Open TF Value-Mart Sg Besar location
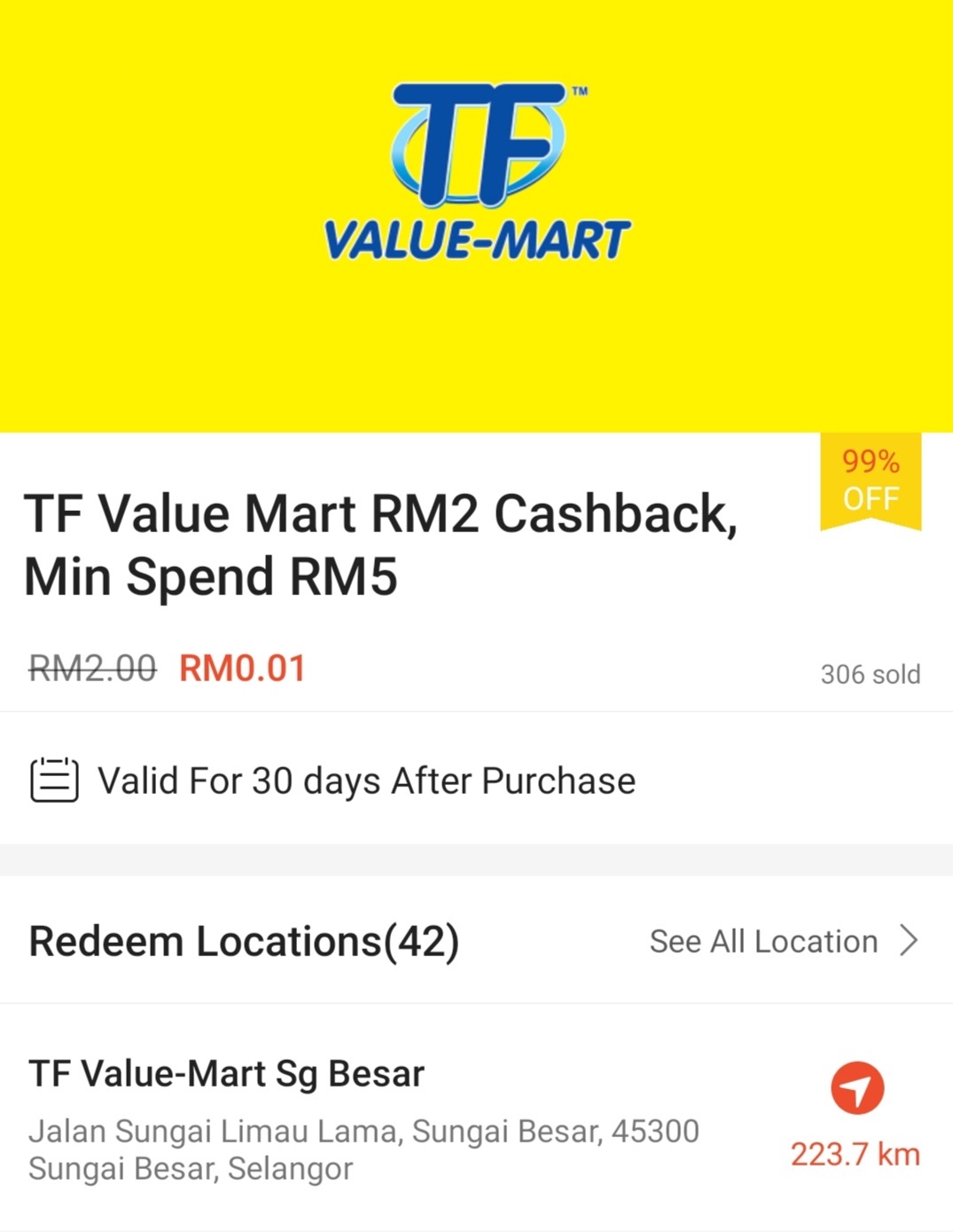The height and width of the screenshot is (1232, 953). (x=227, y=1074)
